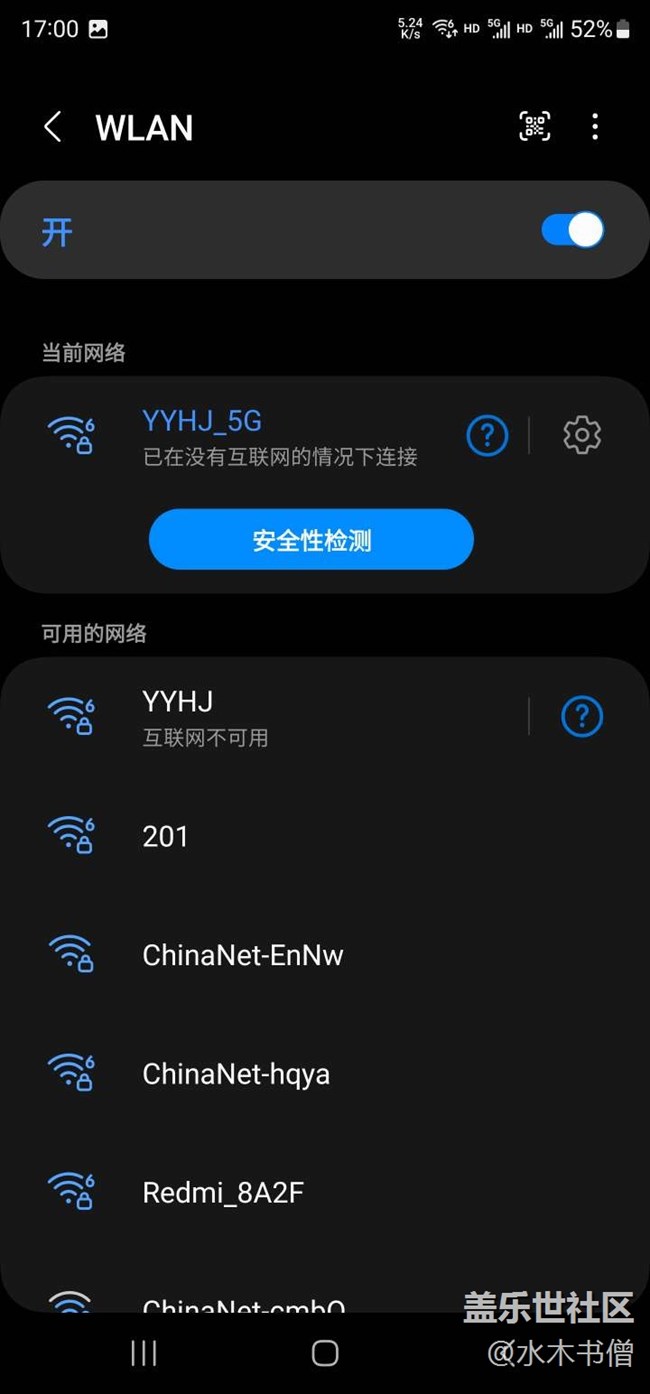
Task: Go to the home screen
Action: [325, 1353]
